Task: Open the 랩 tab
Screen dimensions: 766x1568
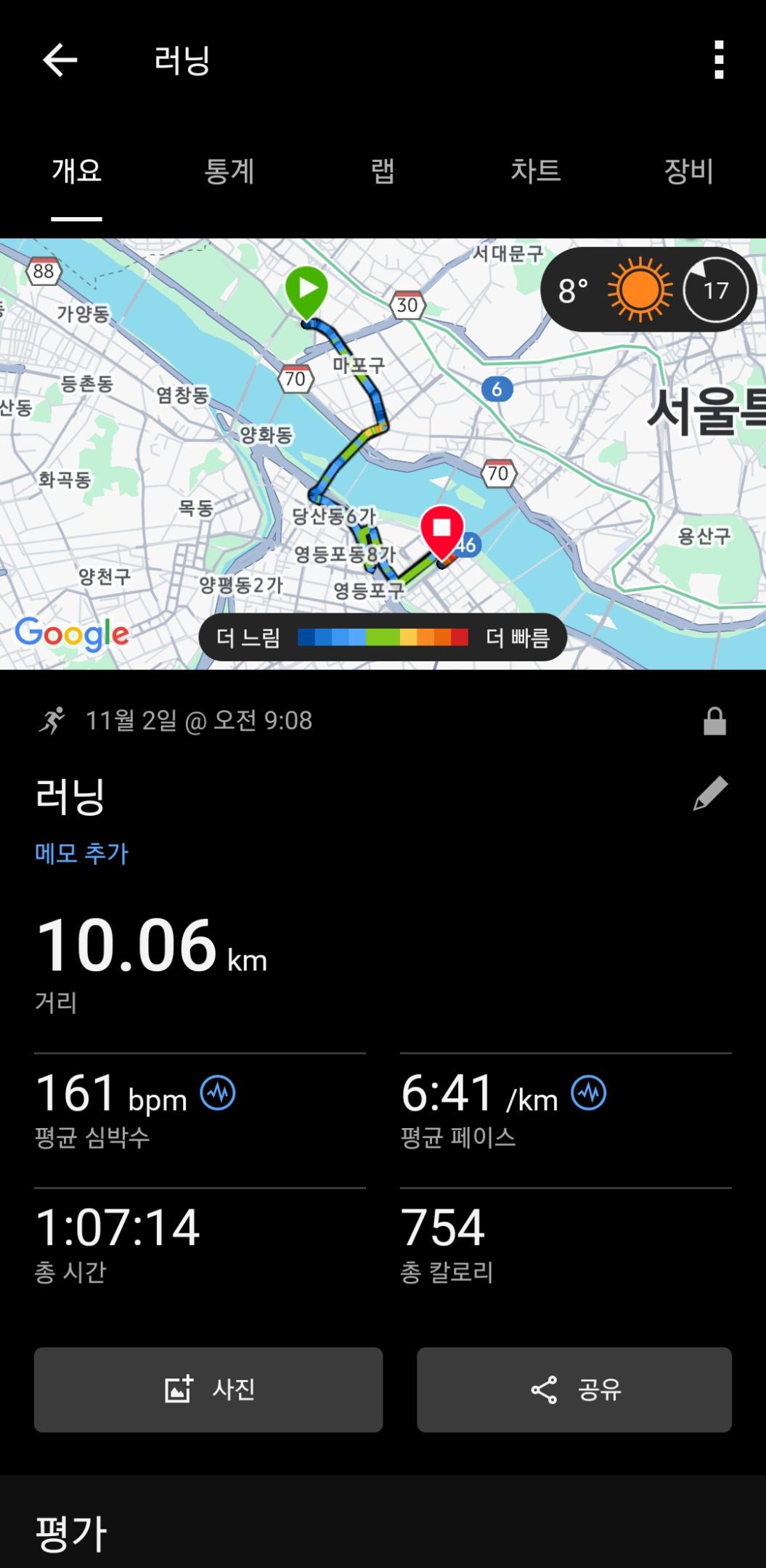Action: coord(383,172)
